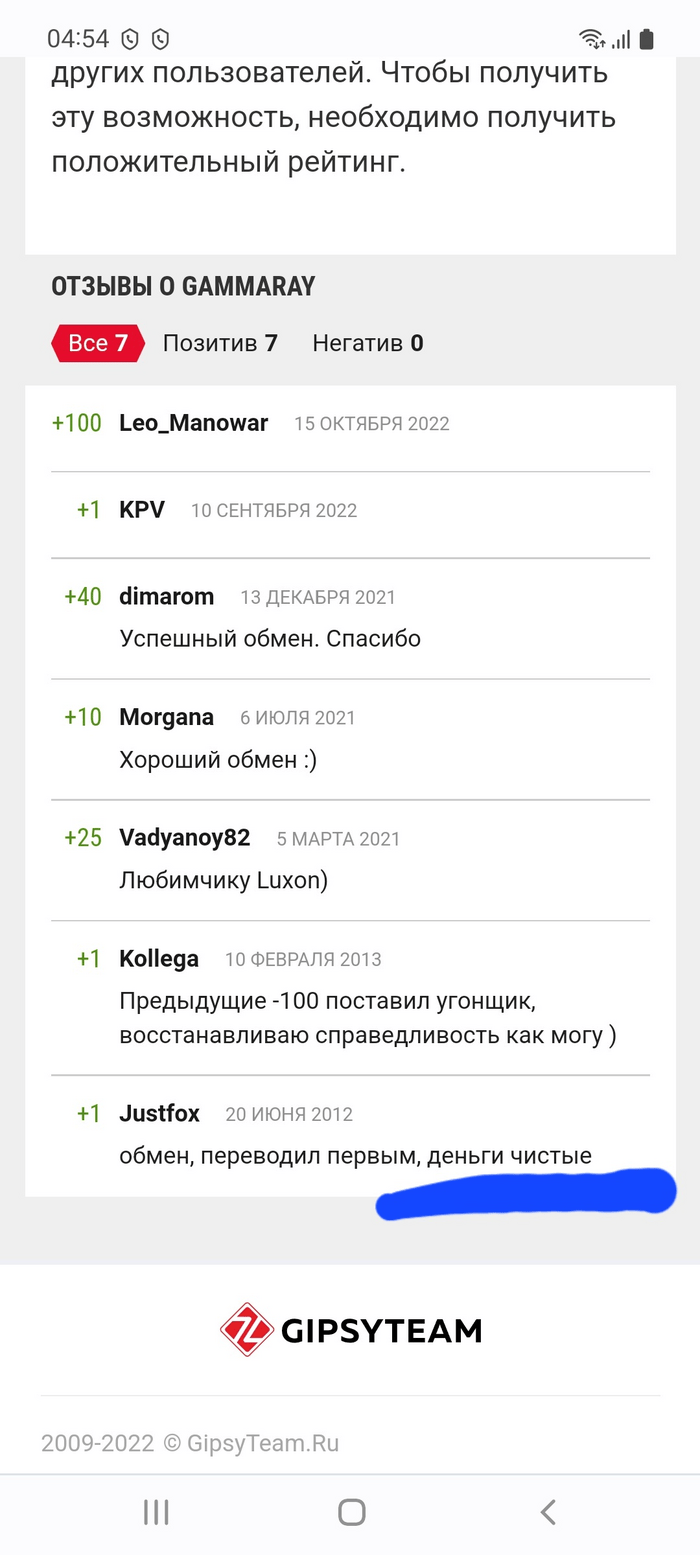Visit Vadyanoy82's profile
The image size is (700, 1555).
(184, 838)
